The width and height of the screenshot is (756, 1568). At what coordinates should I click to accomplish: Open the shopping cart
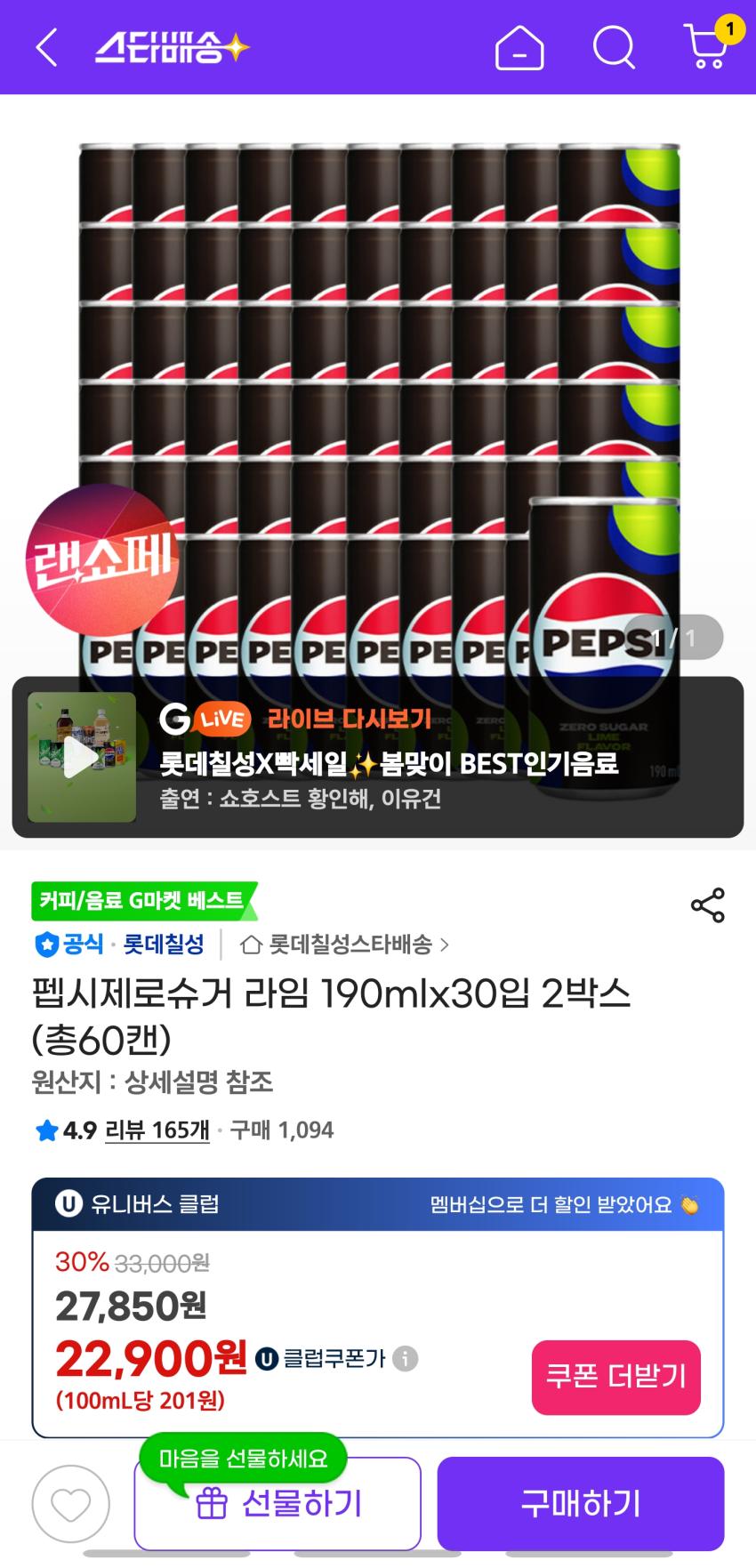[708, 45]
